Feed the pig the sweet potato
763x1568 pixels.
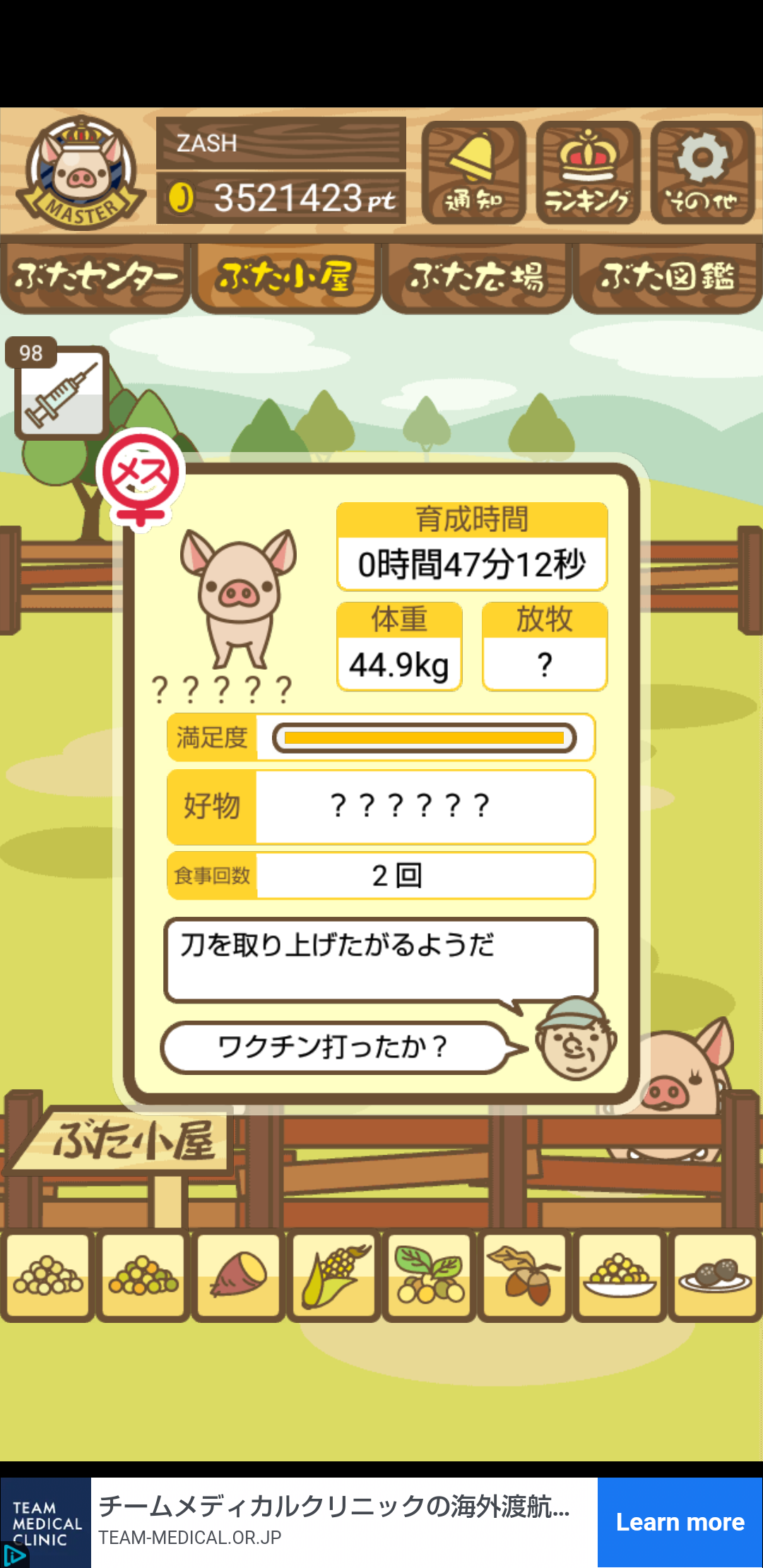coord(239,1276)
